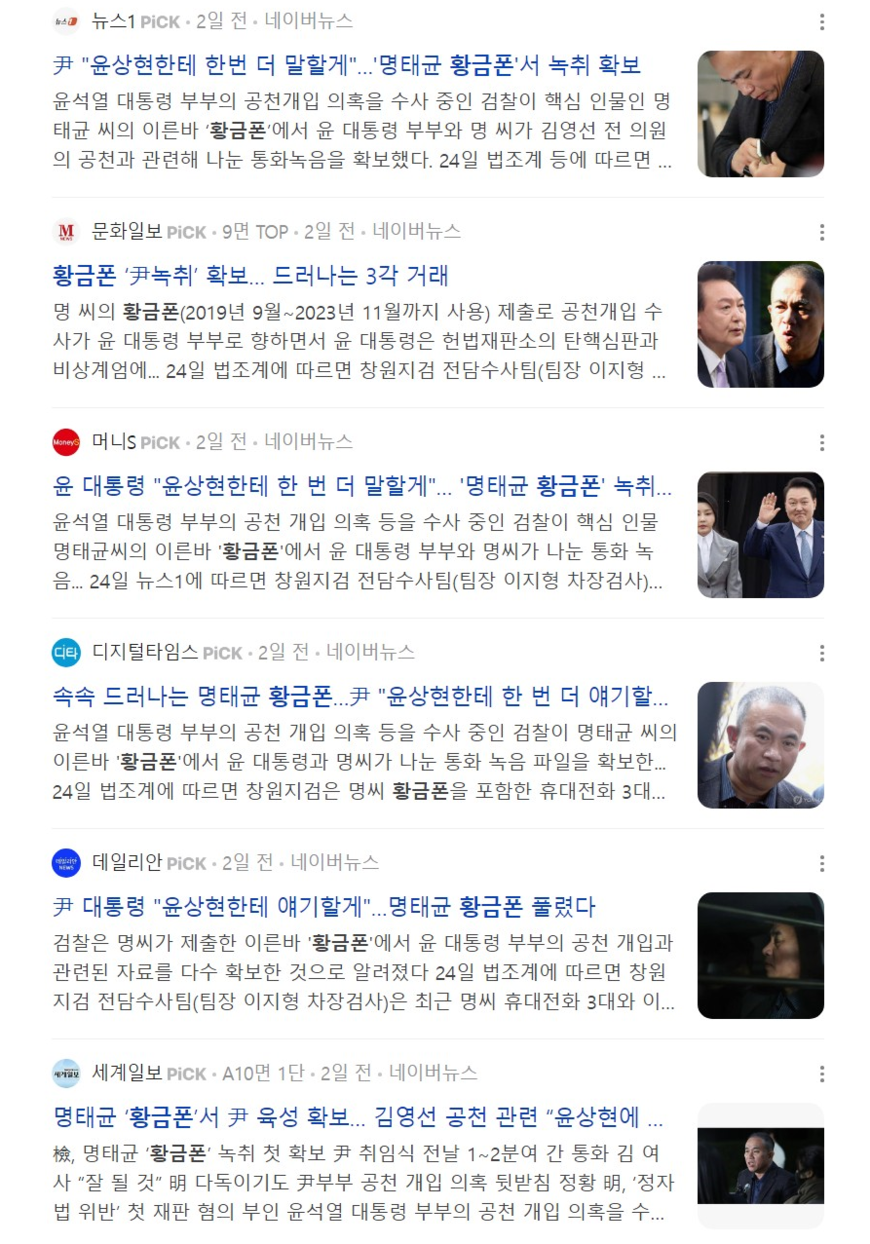Open overflow menu for the 문화일보 result
Screen dimensions: 870x1244
[x=821, y=232]
